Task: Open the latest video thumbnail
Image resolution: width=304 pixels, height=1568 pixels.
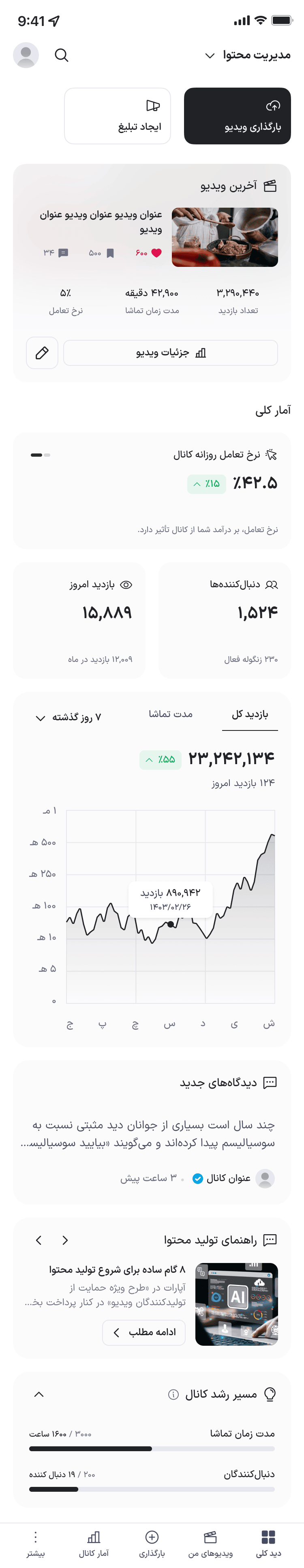Action: coord(225,237)
